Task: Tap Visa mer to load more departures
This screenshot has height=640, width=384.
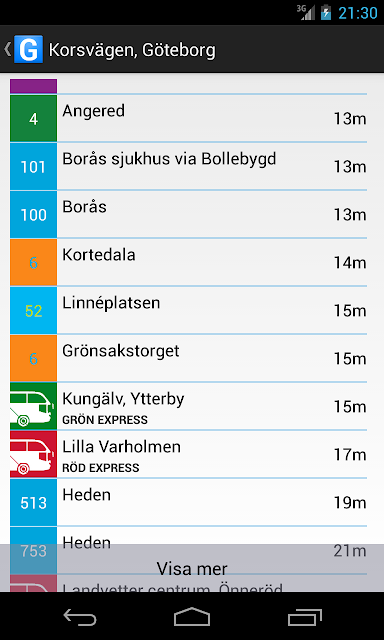Action: [192, 568]
